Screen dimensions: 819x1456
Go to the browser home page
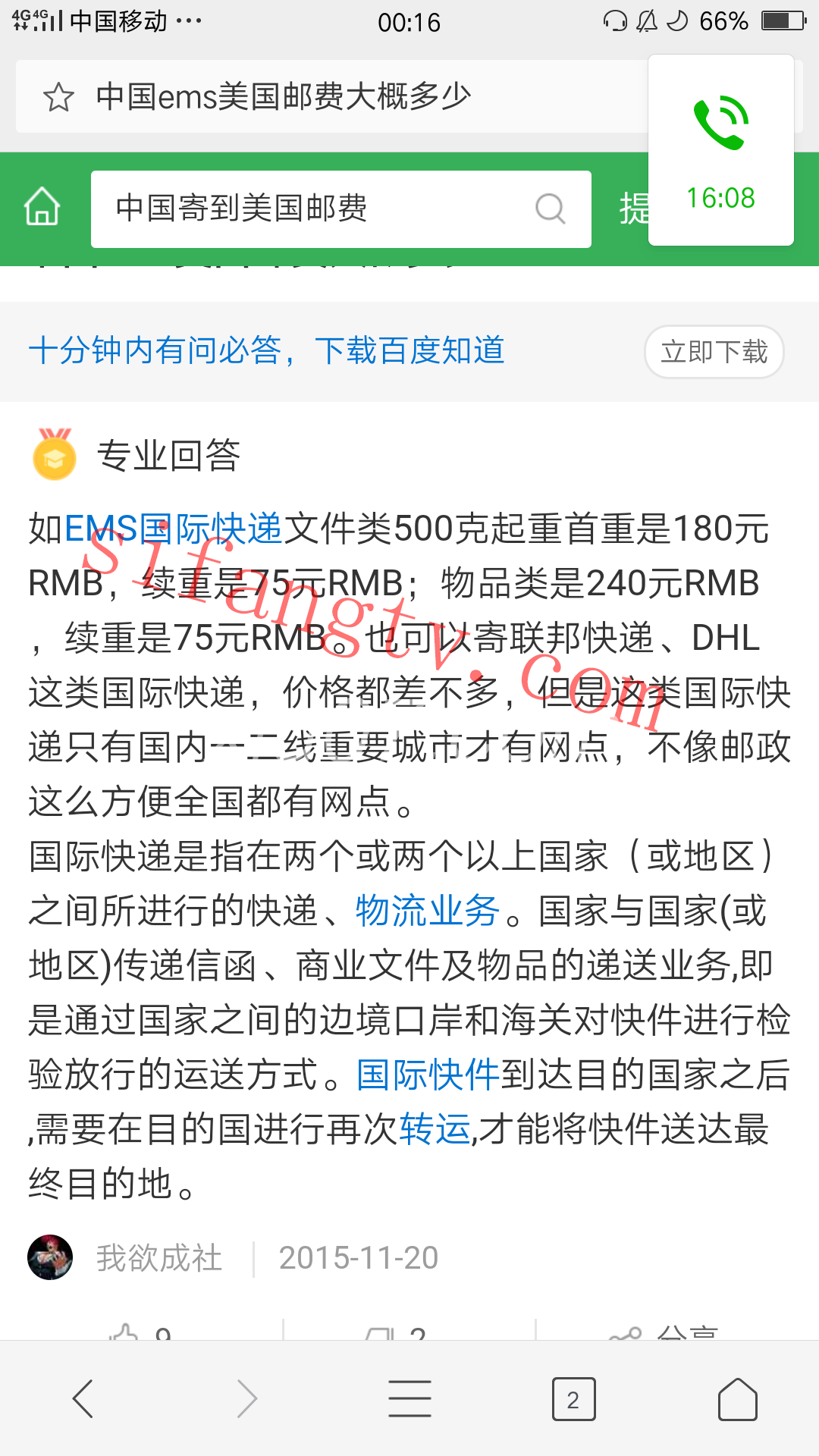click(x=737, y=1398)
